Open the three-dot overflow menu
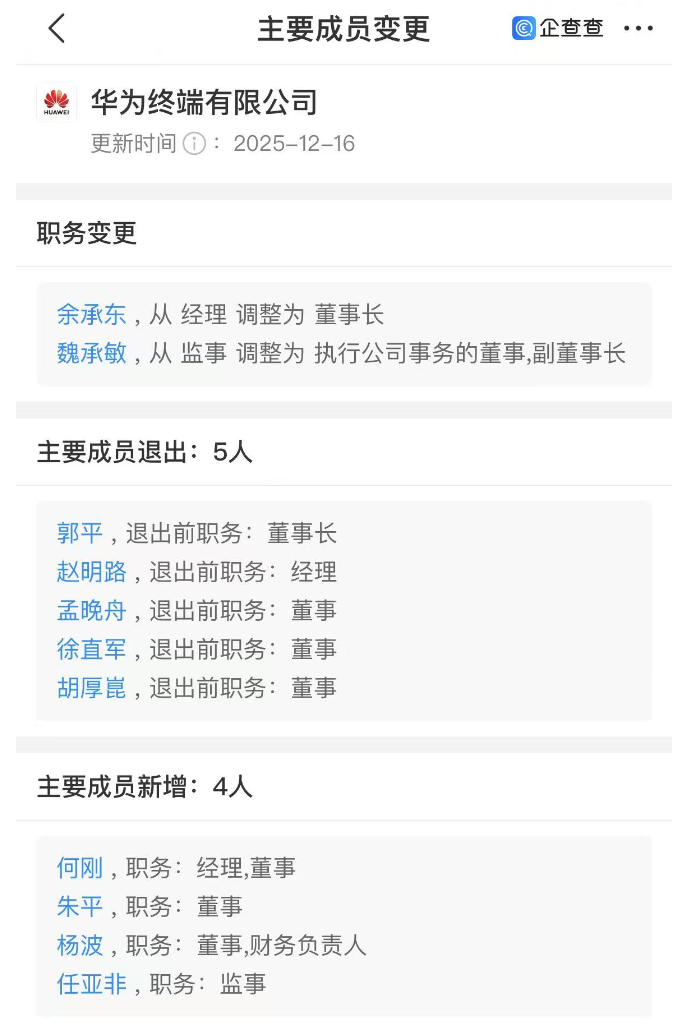The image size is (684, 1026). 638,29
